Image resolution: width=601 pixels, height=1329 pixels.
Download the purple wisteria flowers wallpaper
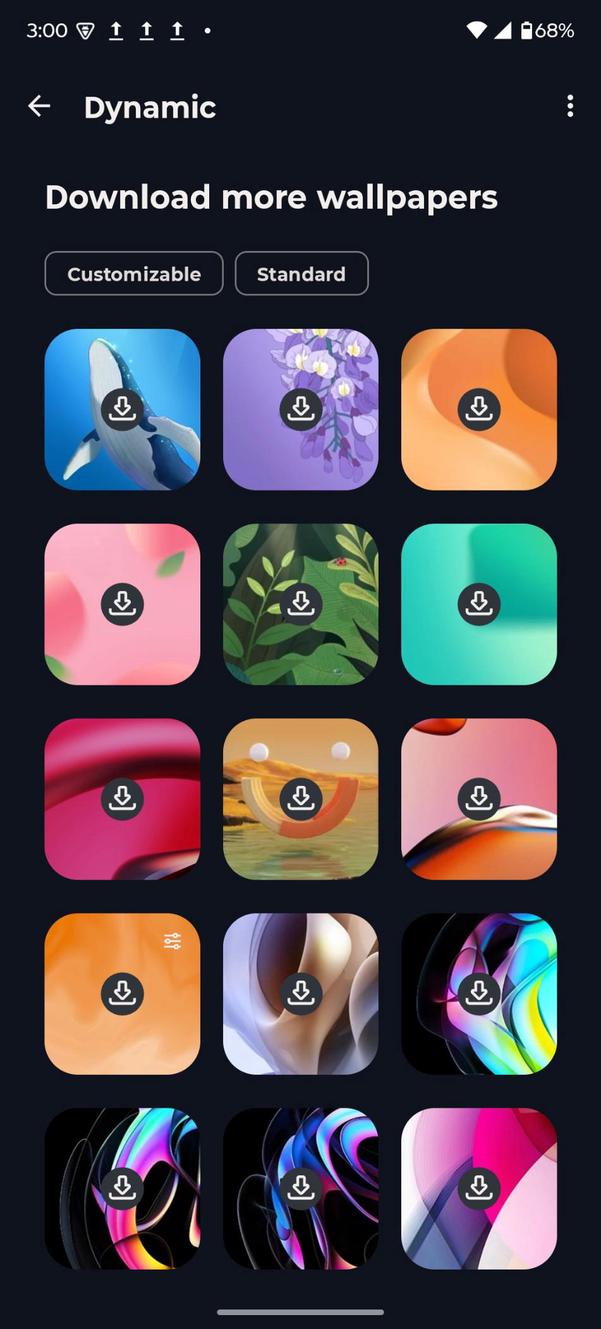[x=300, y=409]
